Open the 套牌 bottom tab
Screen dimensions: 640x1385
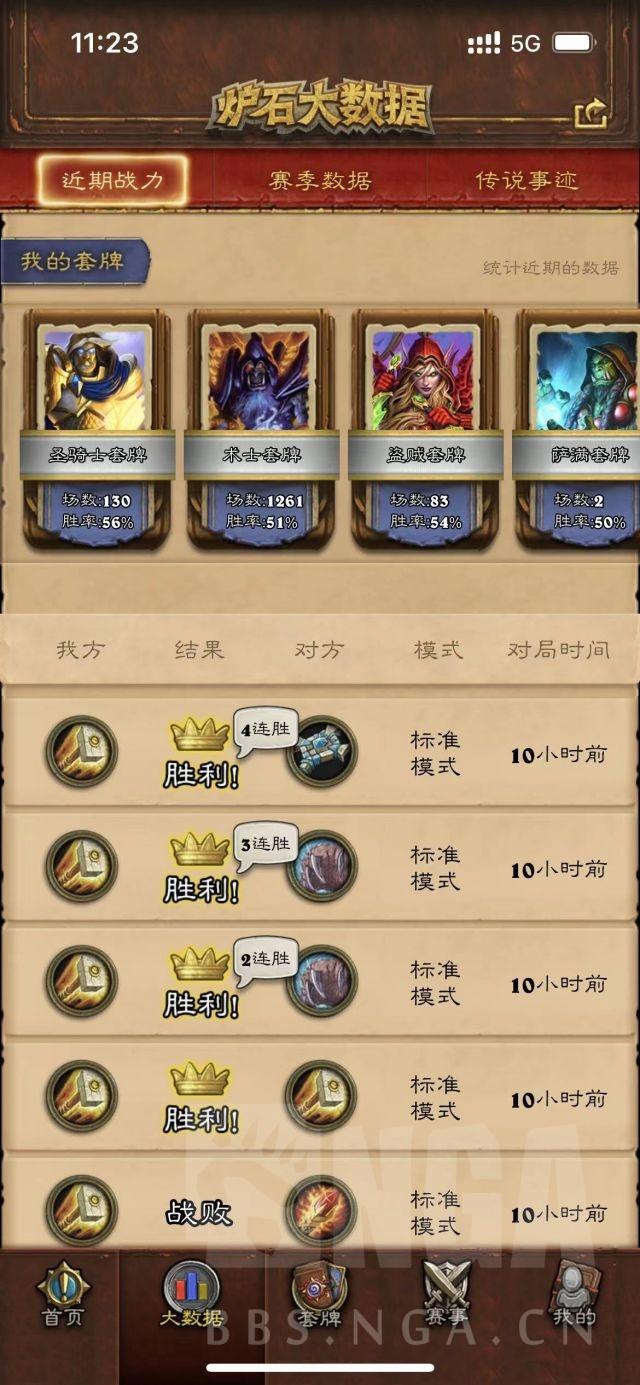pos(319,1295)
